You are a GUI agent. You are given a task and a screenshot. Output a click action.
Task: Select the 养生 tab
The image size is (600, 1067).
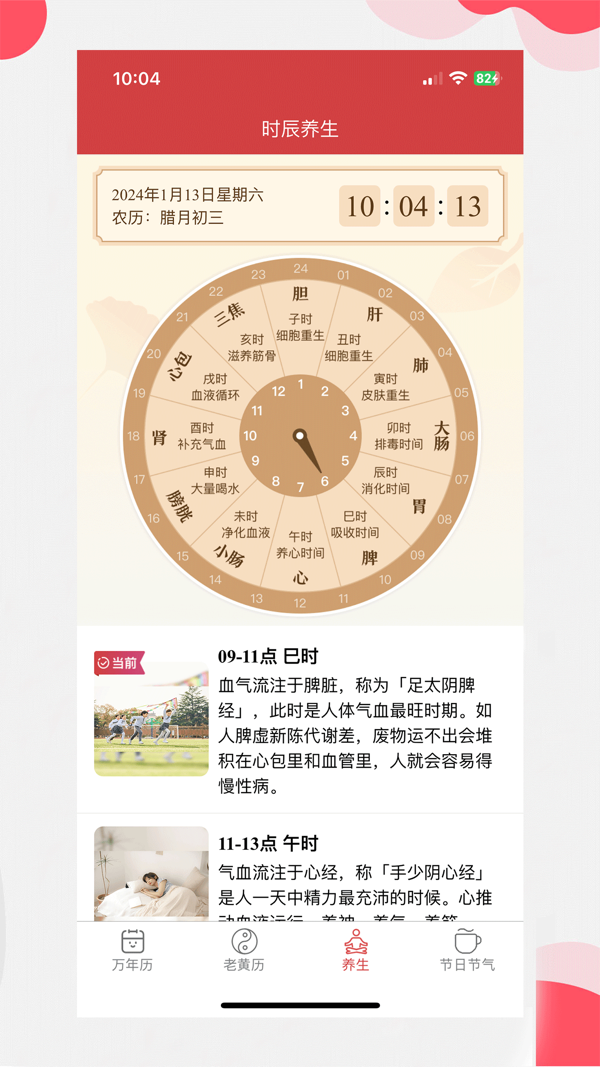pos(355,950)
